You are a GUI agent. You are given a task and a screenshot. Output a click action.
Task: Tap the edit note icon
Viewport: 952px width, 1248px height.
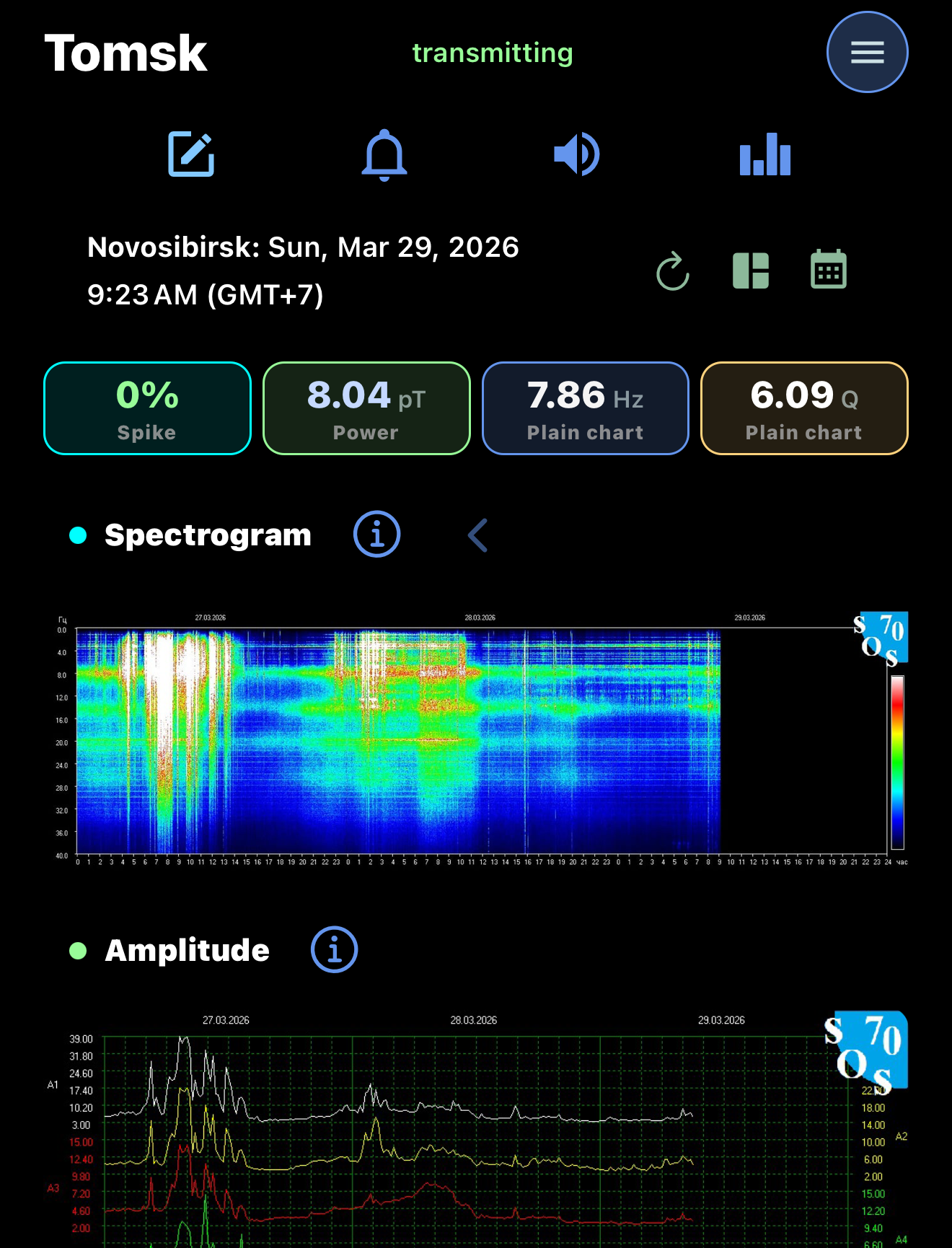[x=191, y=154]
